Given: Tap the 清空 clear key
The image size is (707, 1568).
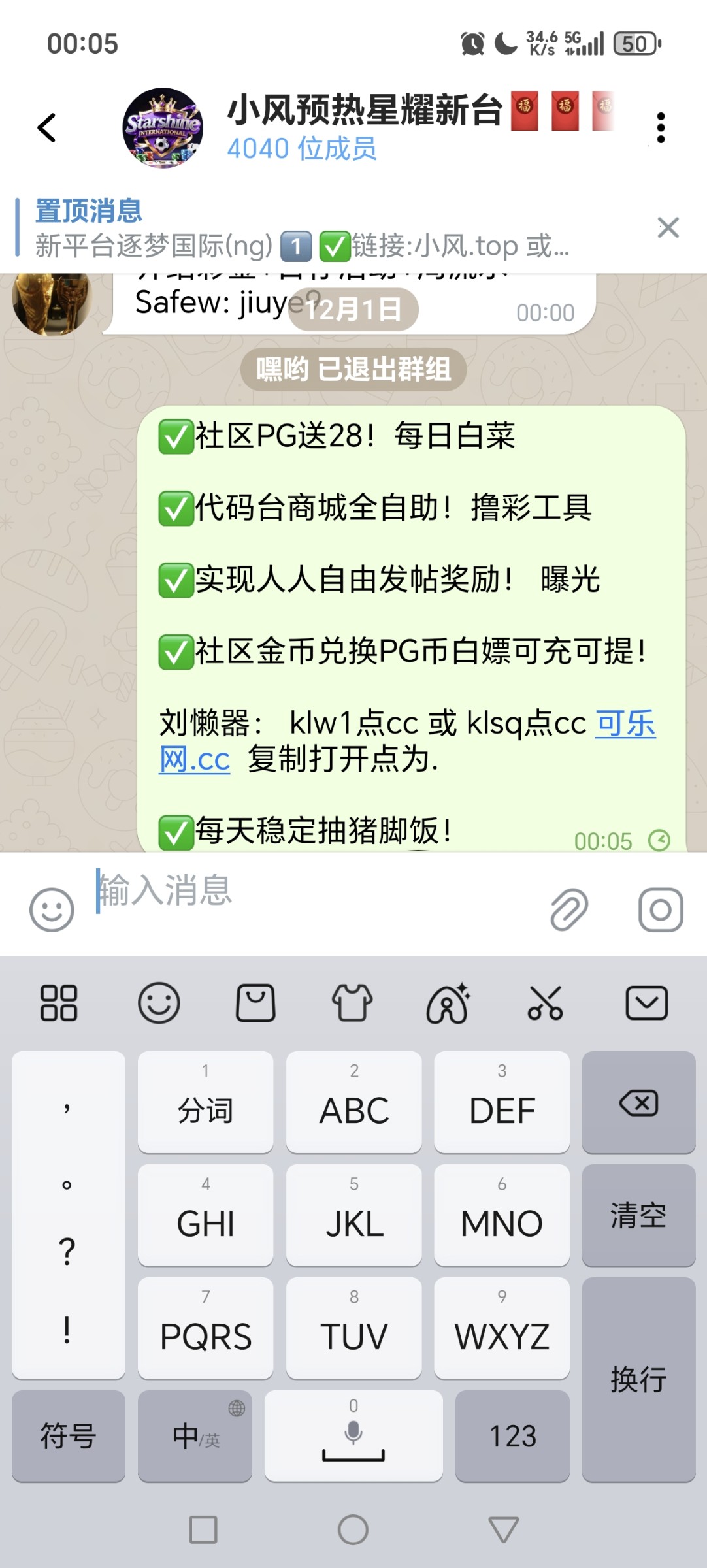Looking at the screenshot, I should coord(638,1216).
